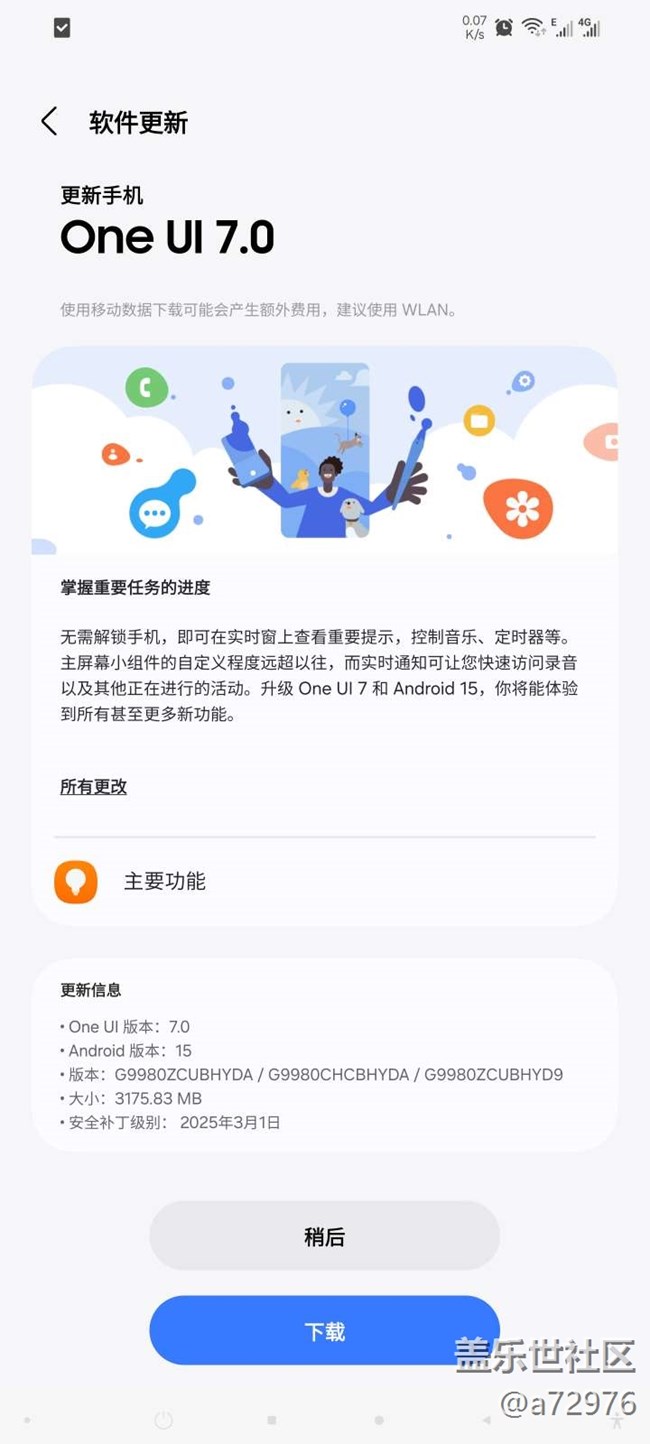Choose 稍后 to postpone the update

click(x=324, y=1236)
